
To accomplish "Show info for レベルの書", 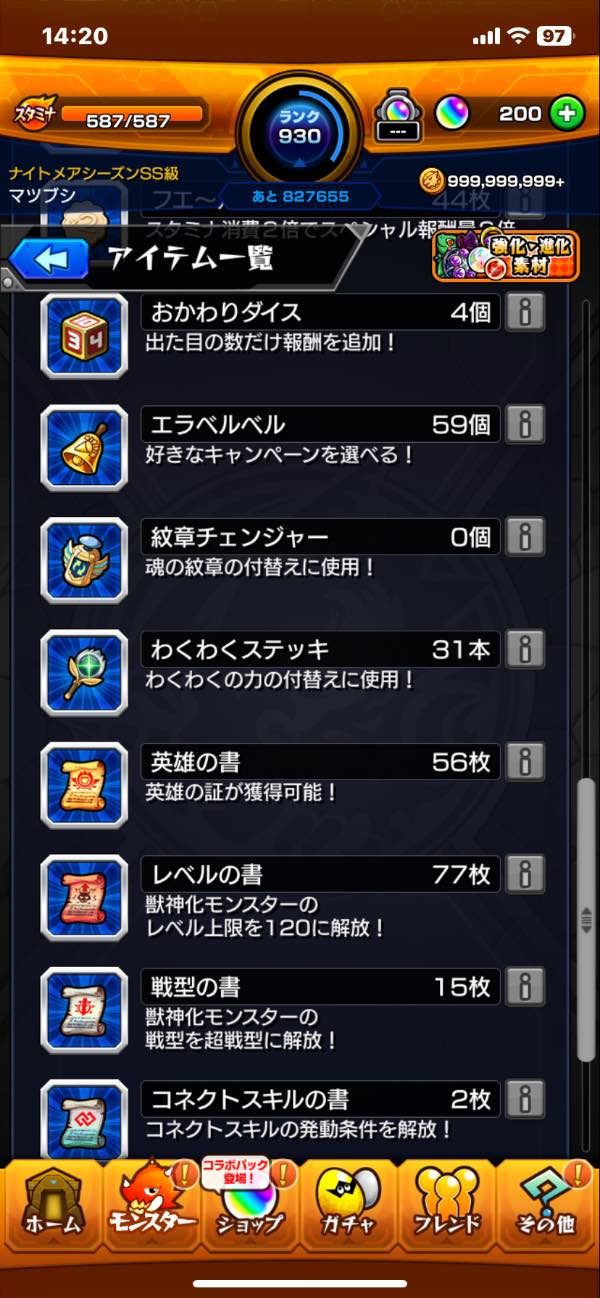I will click(525, 874).
